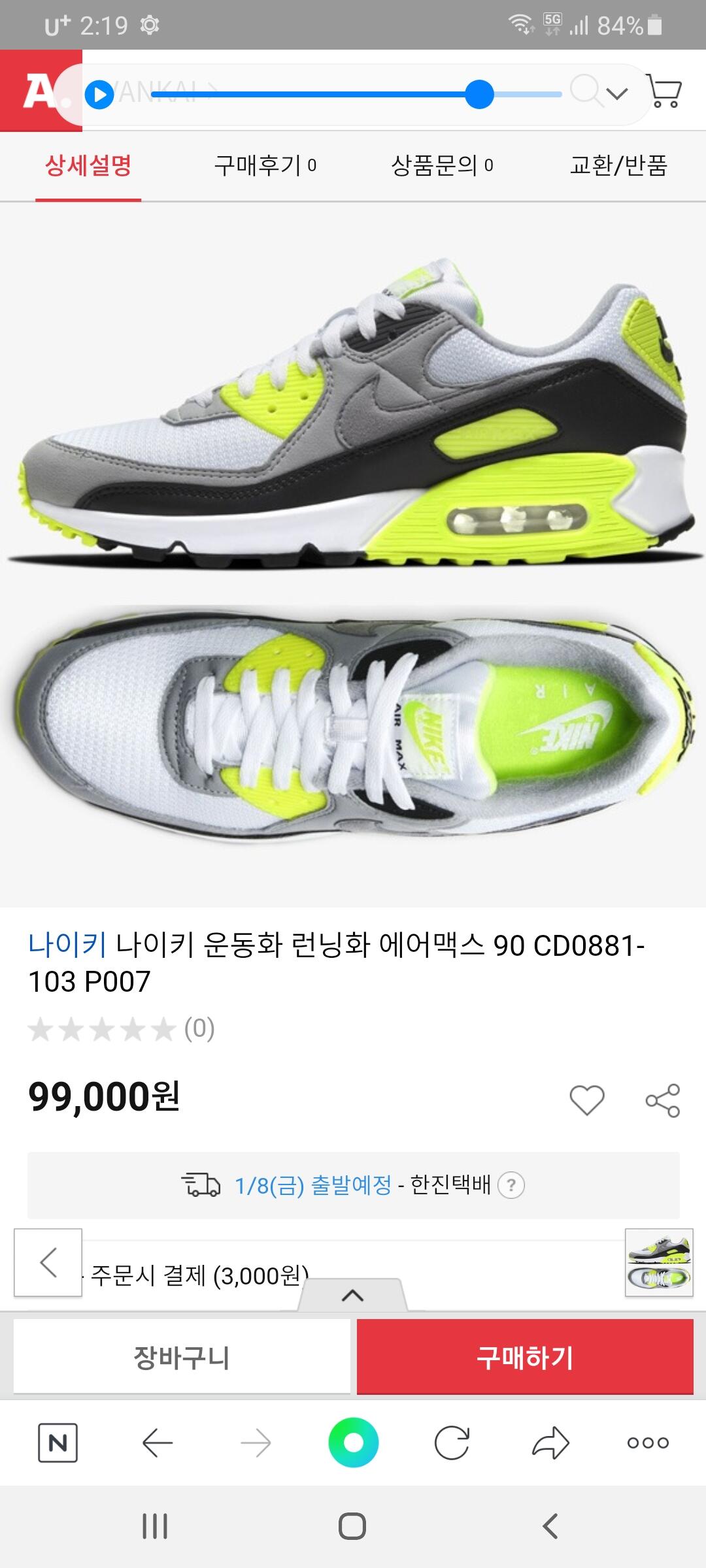Viewport: 706px width, 1568px height.
Task: Select the 상세설명 tab
Action: [x=88, y=165]
